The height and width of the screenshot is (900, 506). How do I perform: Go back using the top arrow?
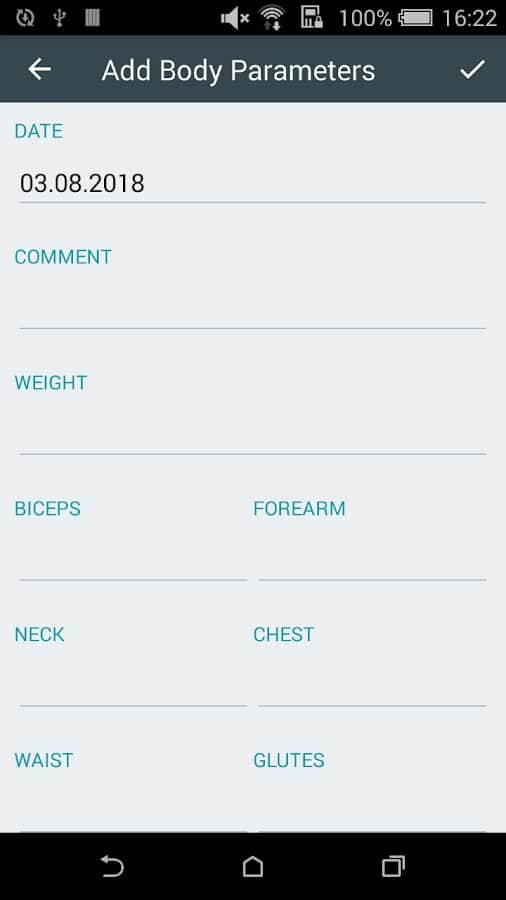click(x=40, y=69)
